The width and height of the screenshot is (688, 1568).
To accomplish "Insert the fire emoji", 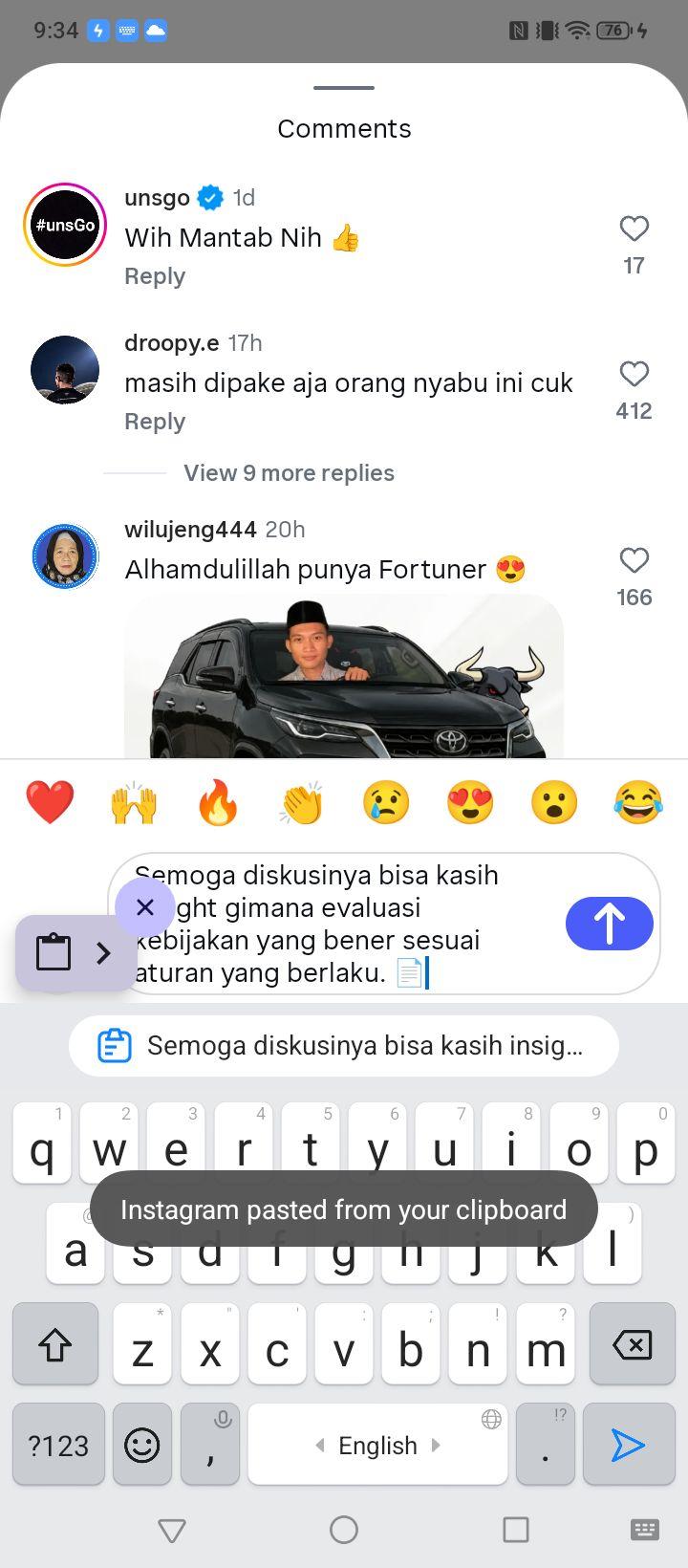I will point(218,802).
